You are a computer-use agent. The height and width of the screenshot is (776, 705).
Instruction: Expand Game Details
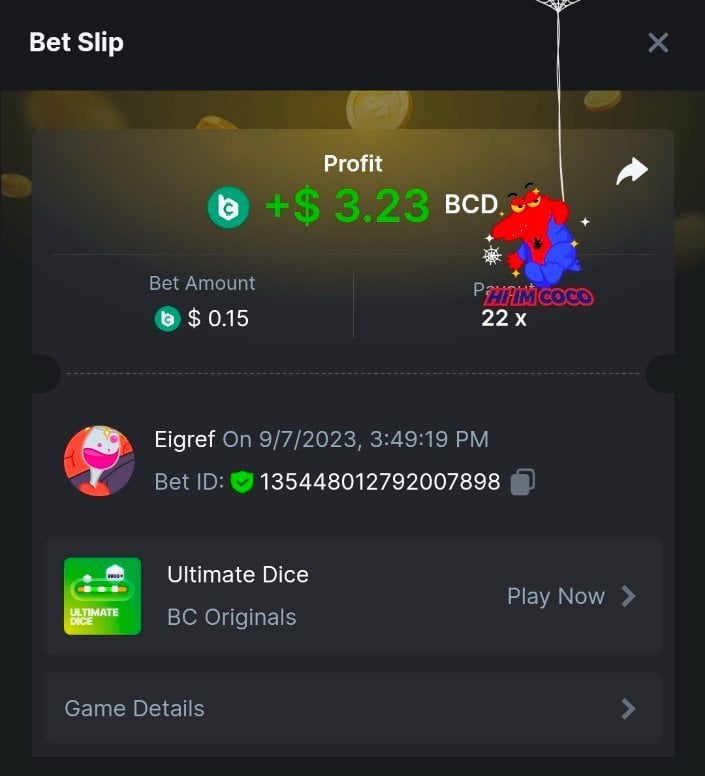pyautogui.click(x=352, y=708)
